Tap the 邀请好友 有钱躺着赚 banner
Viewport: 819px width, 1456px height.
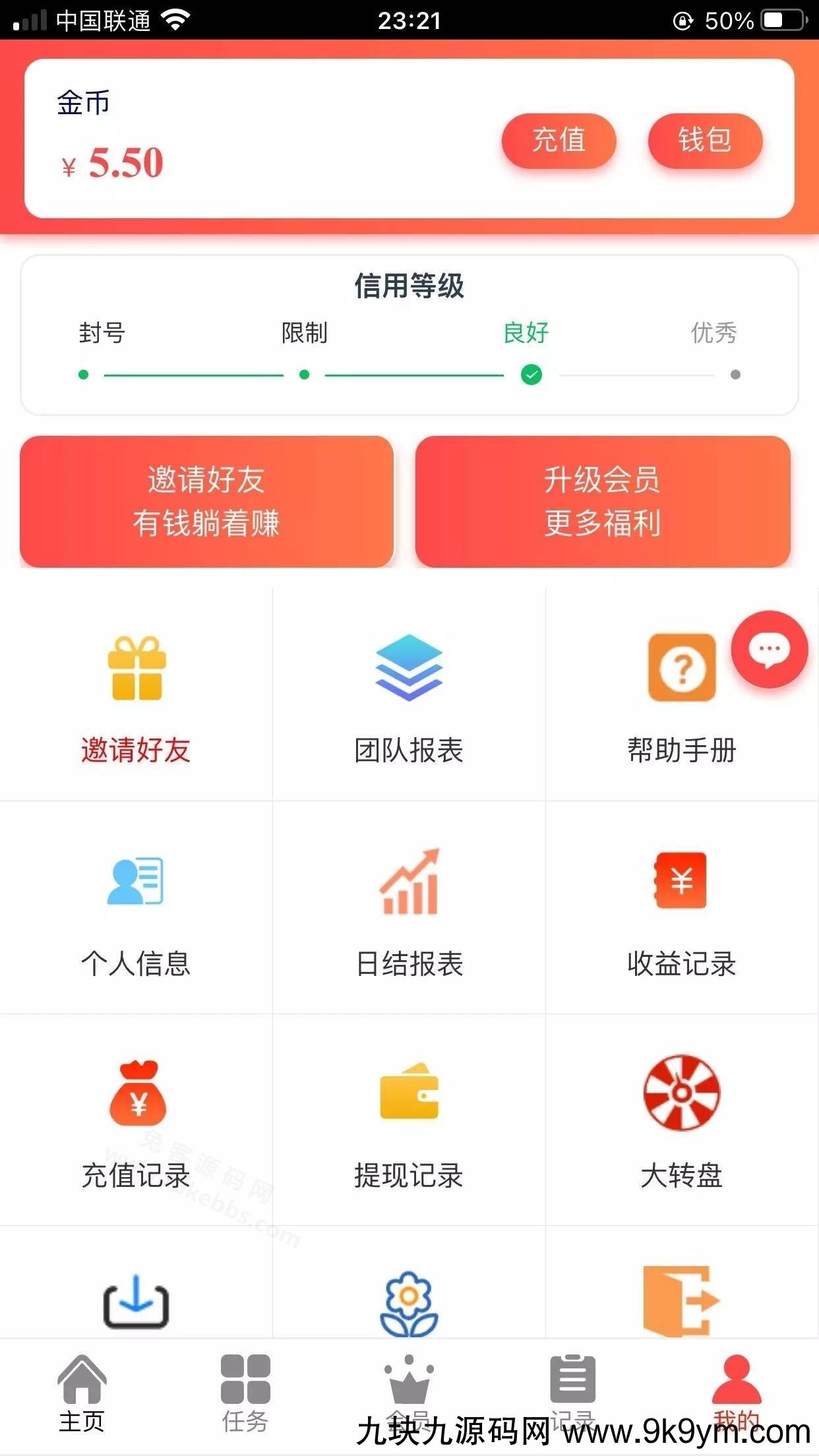206,501
